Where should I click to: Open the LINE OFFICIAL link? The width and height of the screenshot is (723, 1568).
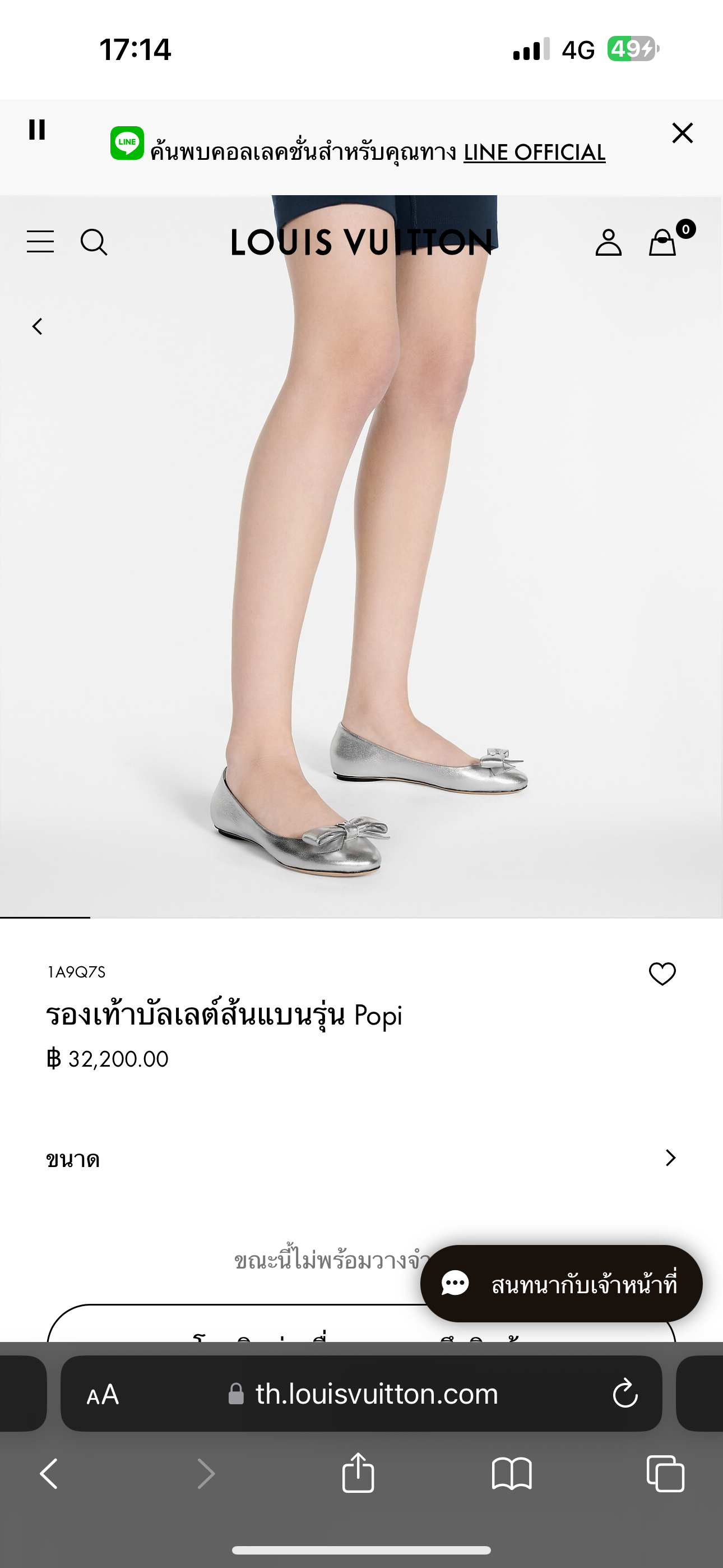[x=534, y=152]
